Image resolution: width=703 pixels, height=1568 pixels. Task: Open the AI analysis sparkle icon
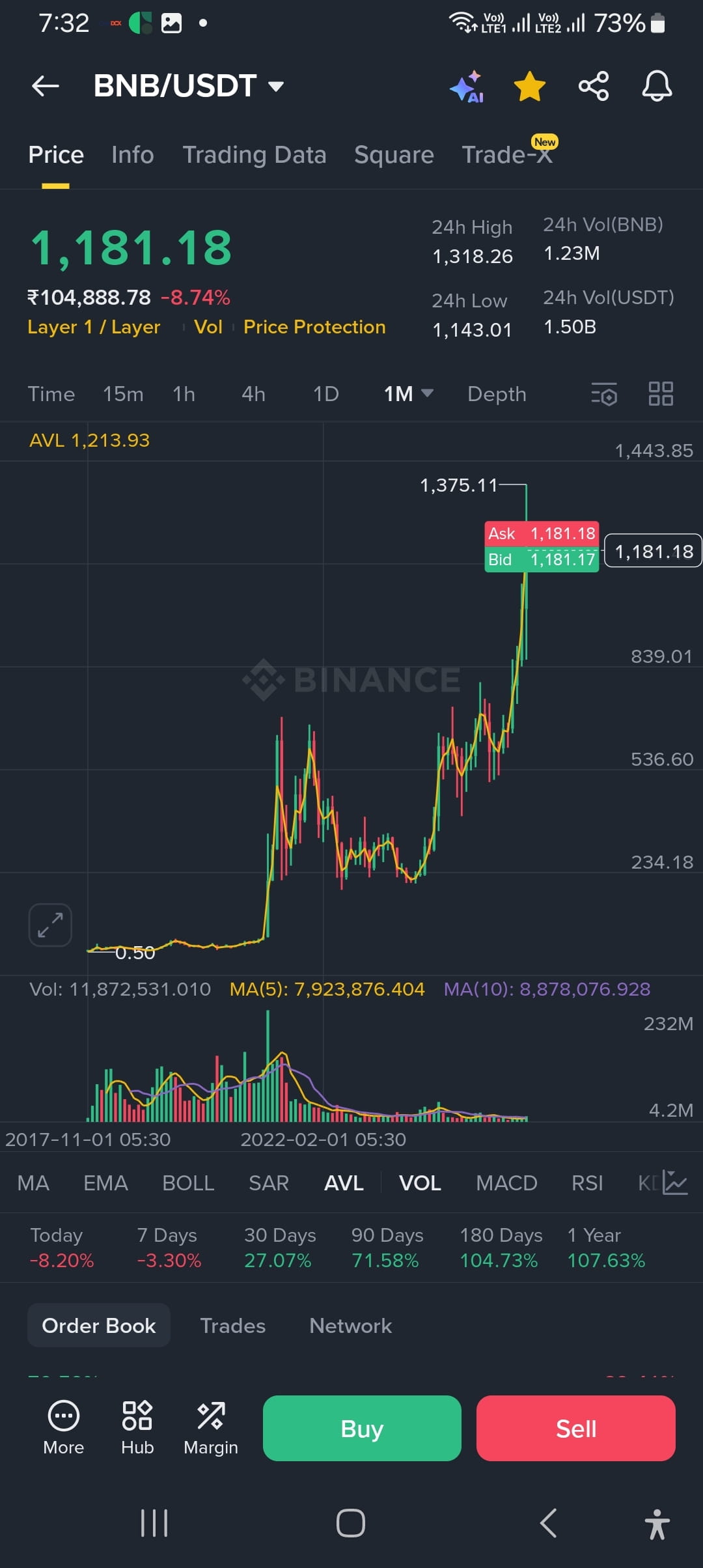click(467, 87)
